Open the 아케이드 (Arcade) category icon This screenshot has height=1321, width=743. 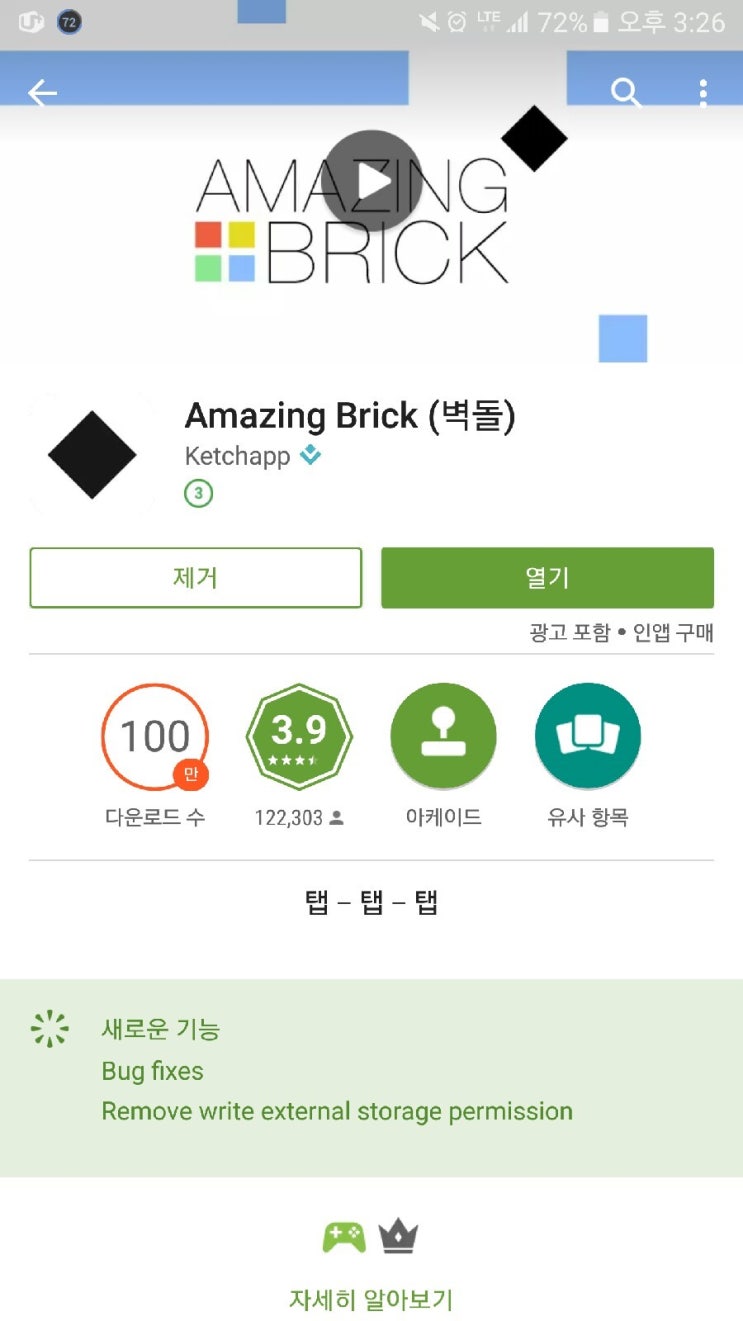(x=443, y=735)
